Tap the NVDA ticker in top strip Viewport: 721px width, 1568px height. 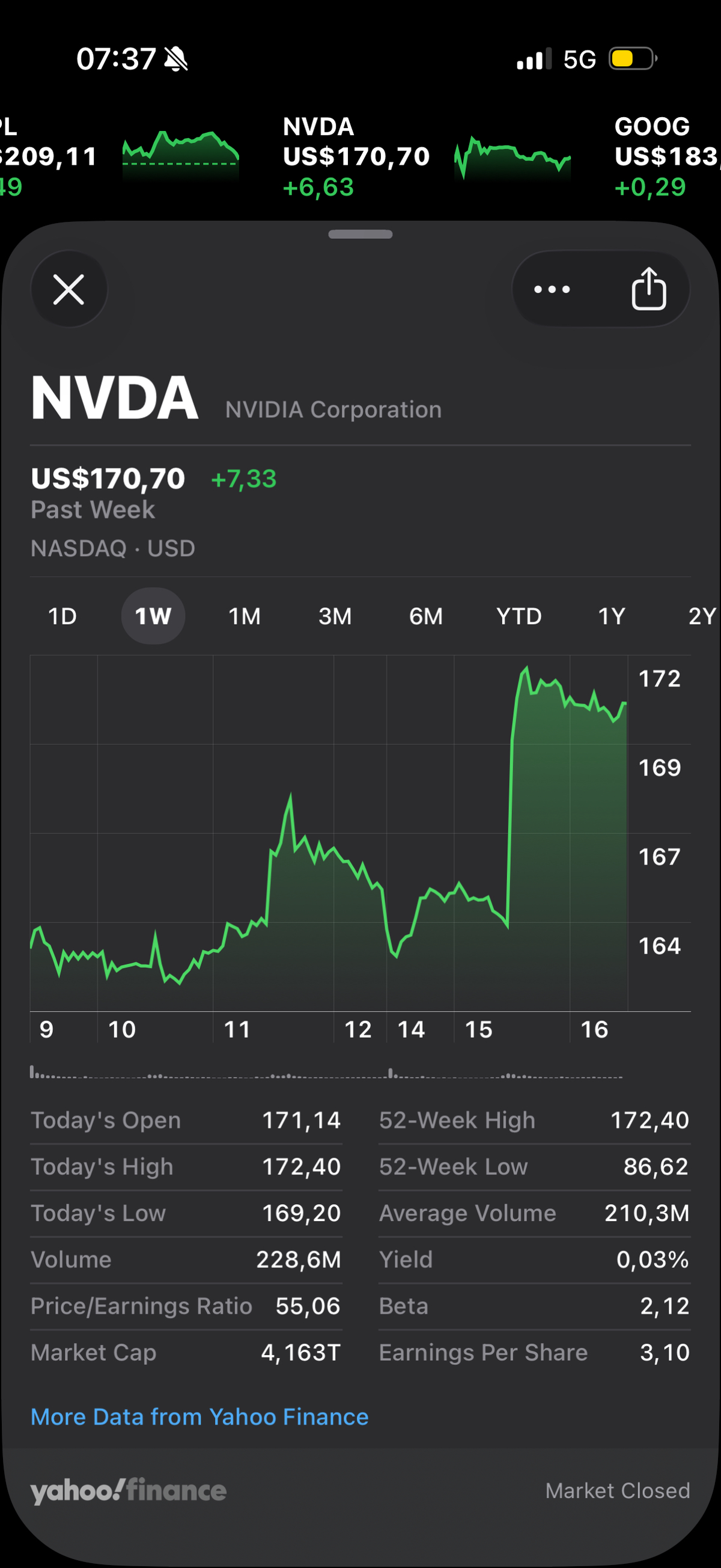click(427, 156)
